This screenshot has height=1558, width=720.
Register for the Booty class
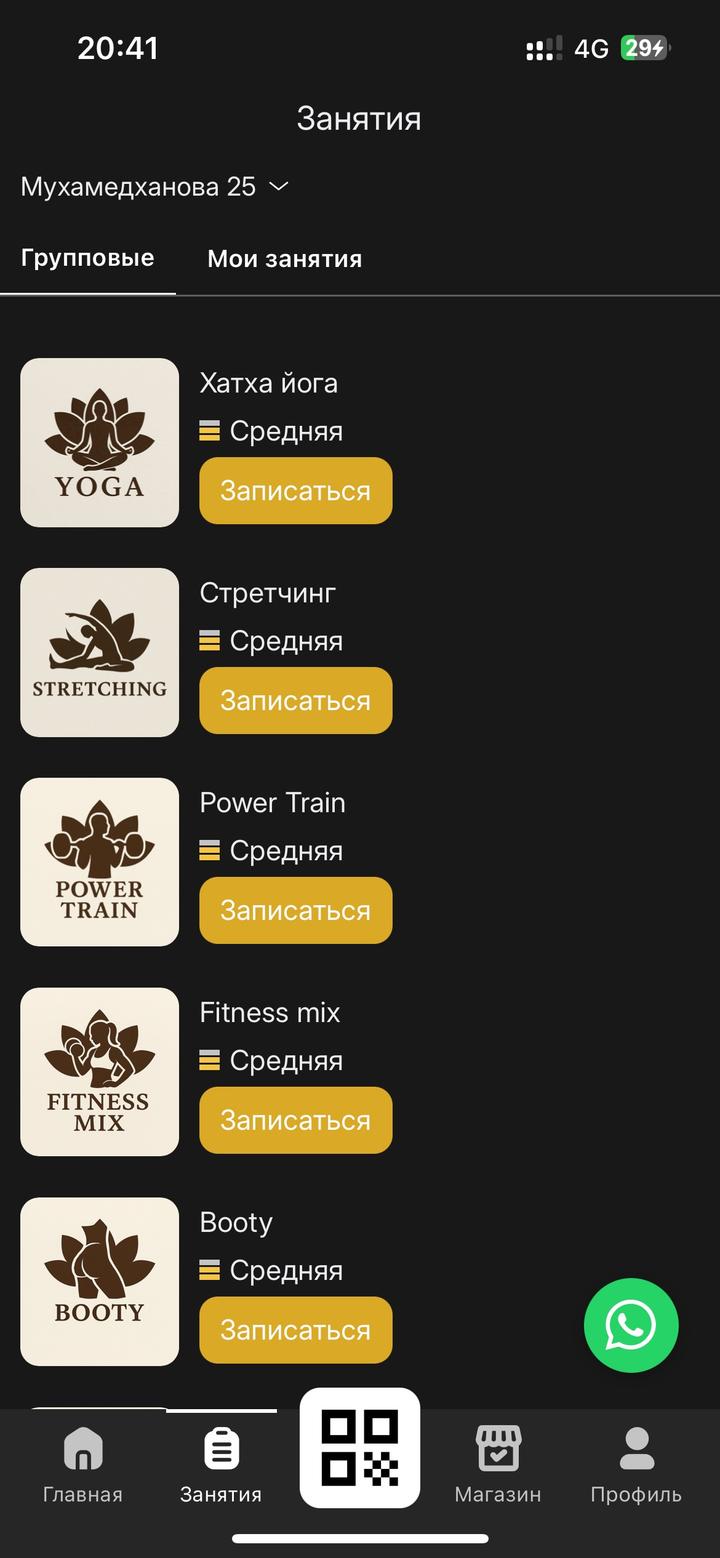click(295, 1331)
